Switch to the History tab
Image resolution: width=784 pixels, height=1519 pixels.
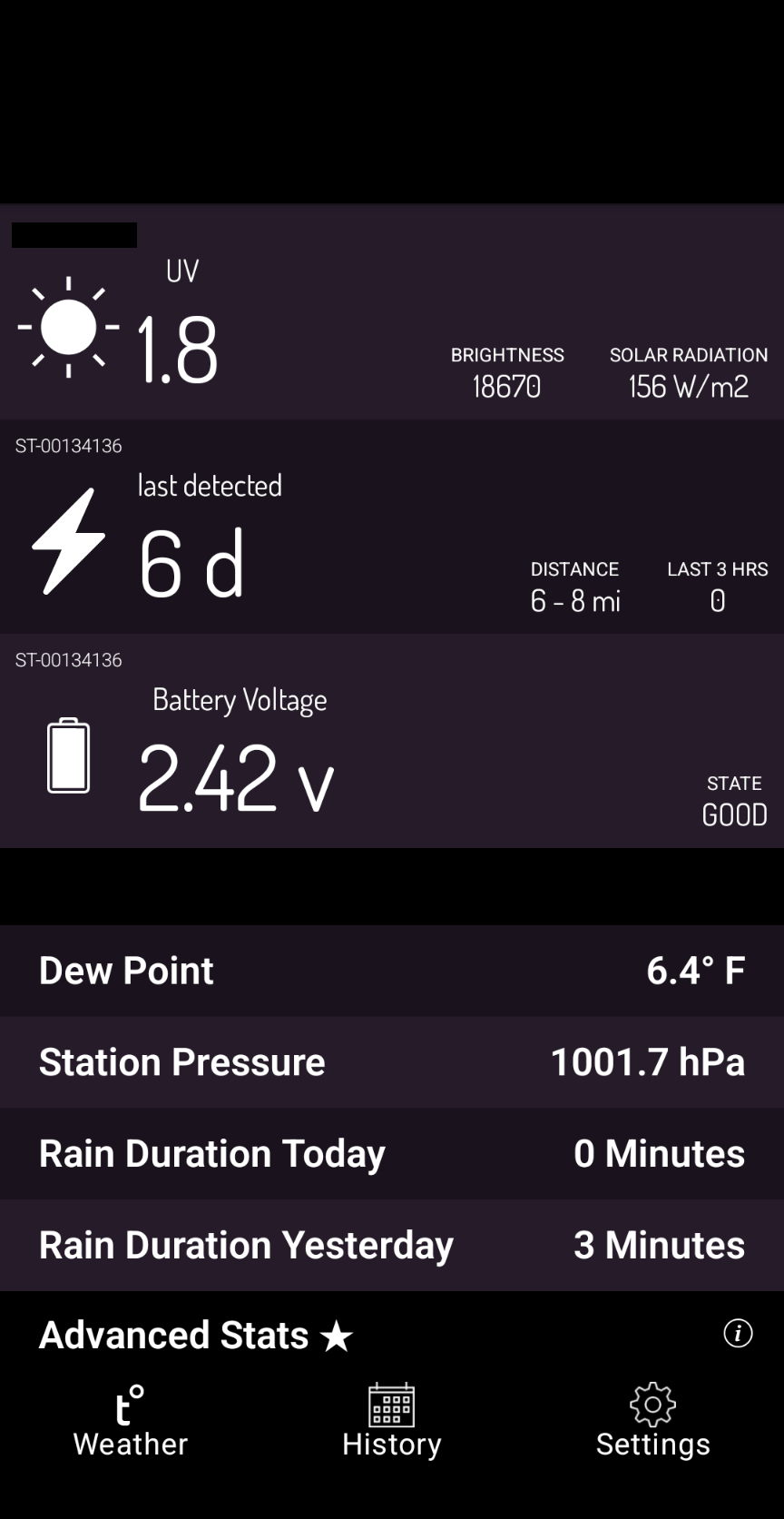point(392,1421)
